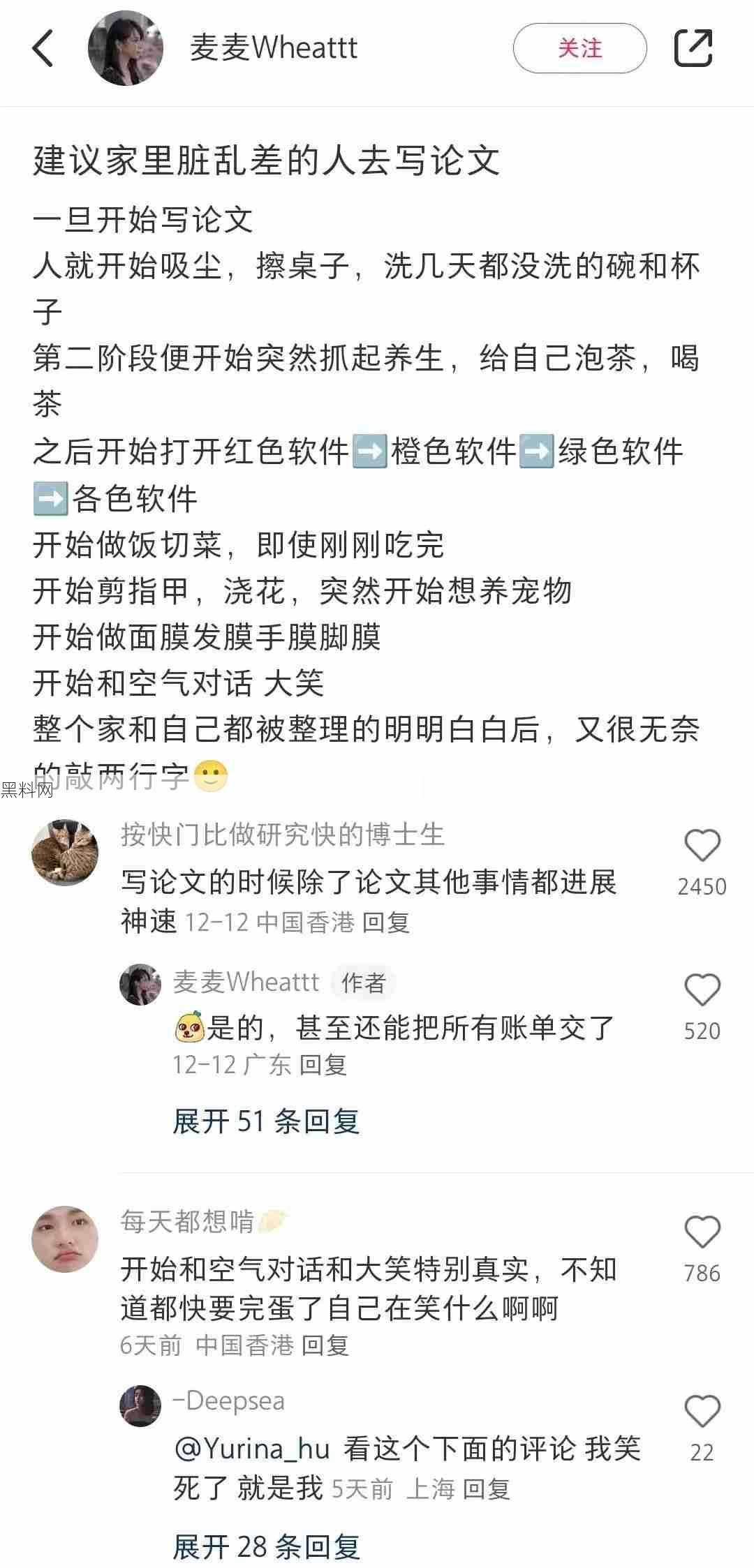Expand 28 replies (展开 28 条回复)
This screenshot has height=1568, width=754.
click(x=266, y=1547)
